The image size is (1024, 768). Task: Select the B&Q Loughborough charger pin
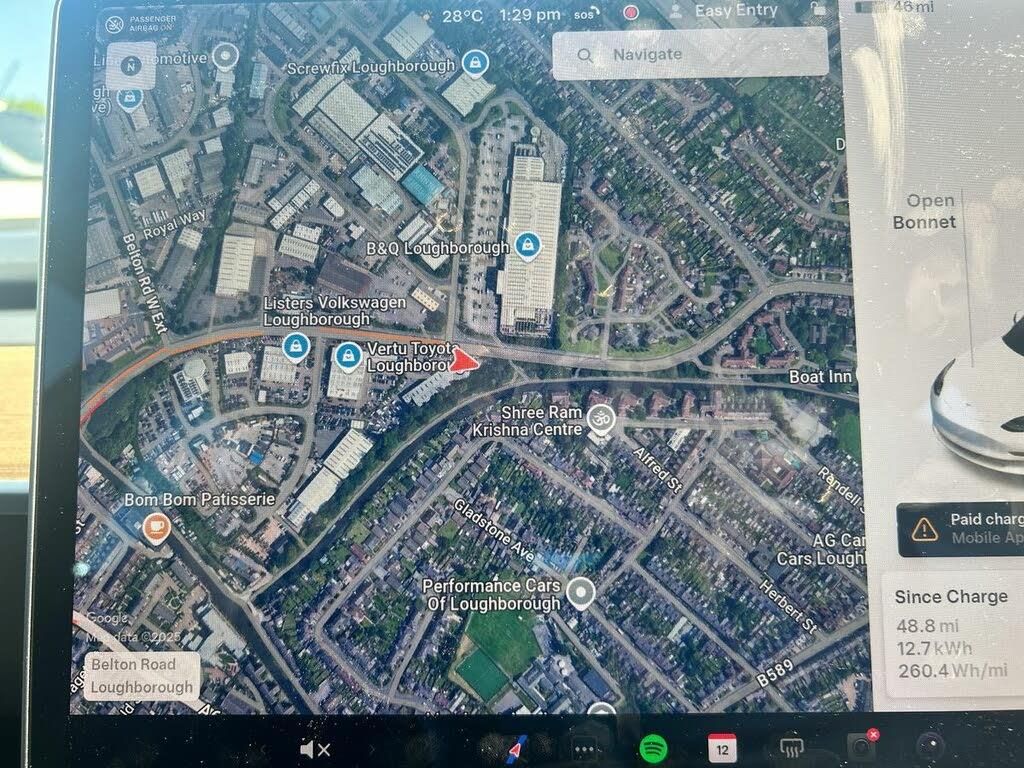point(527,245)
